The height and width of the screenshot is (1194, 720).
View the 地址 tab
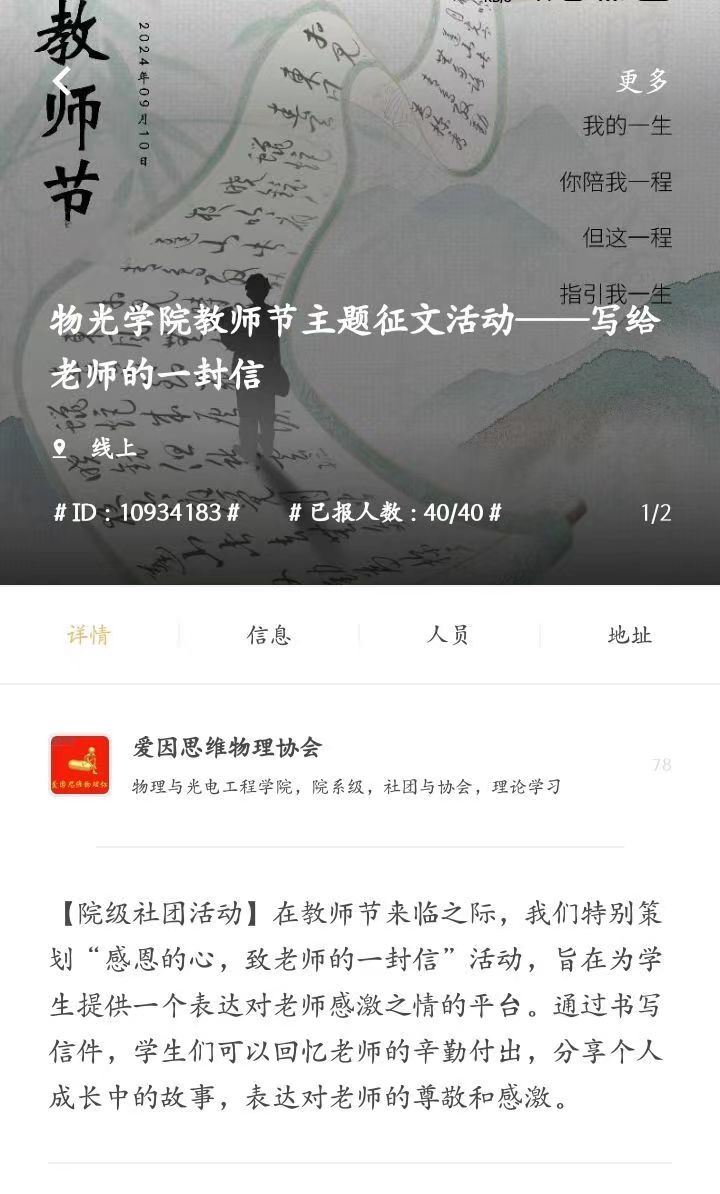point(630,635)
